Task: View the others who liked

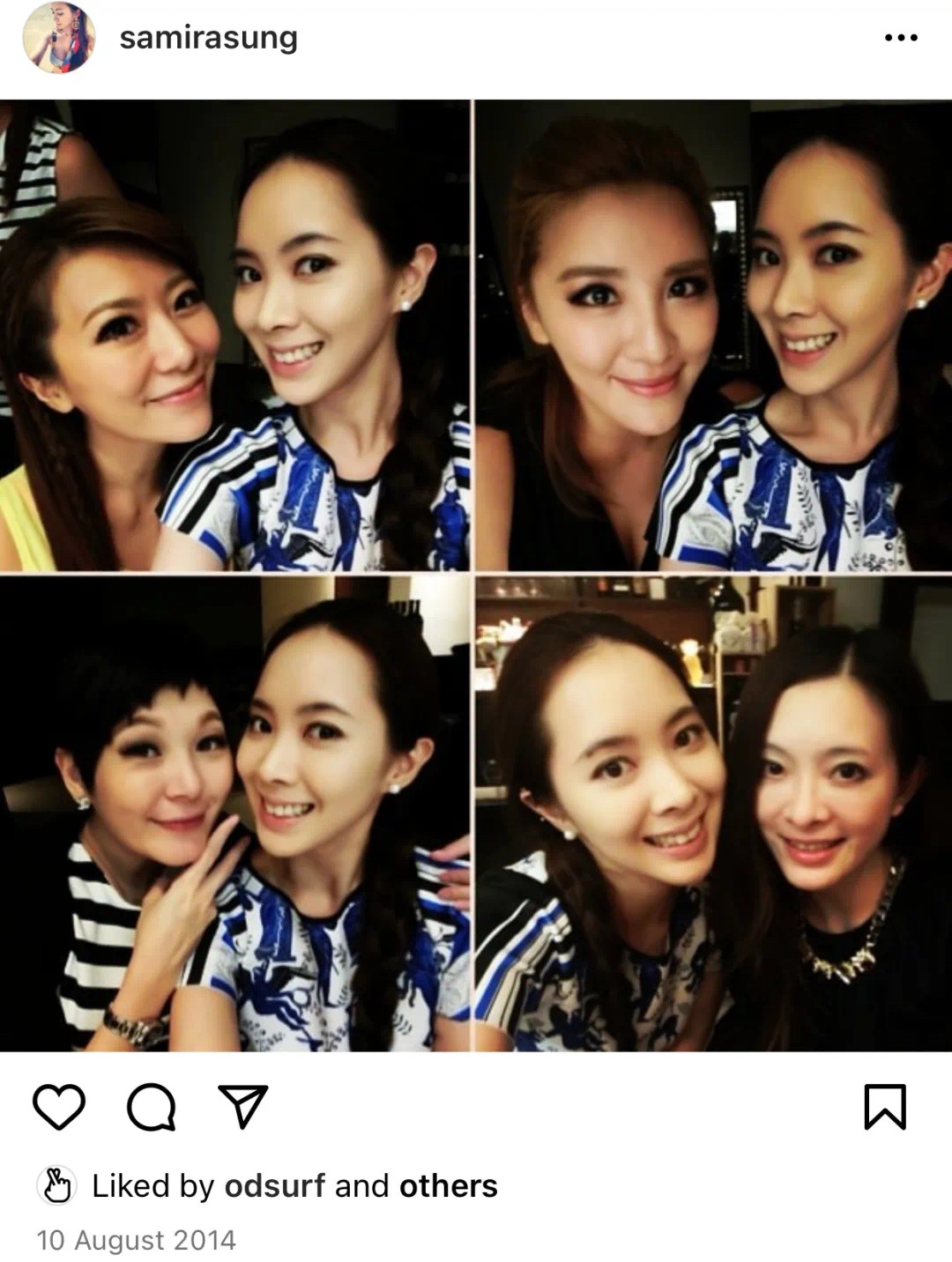Action: click(448, 1186)
